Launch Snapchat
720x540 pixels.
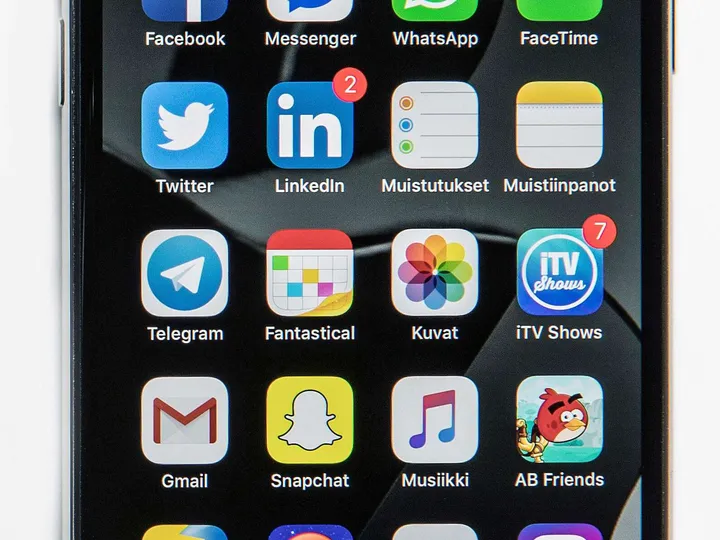[x=310, y=420]
